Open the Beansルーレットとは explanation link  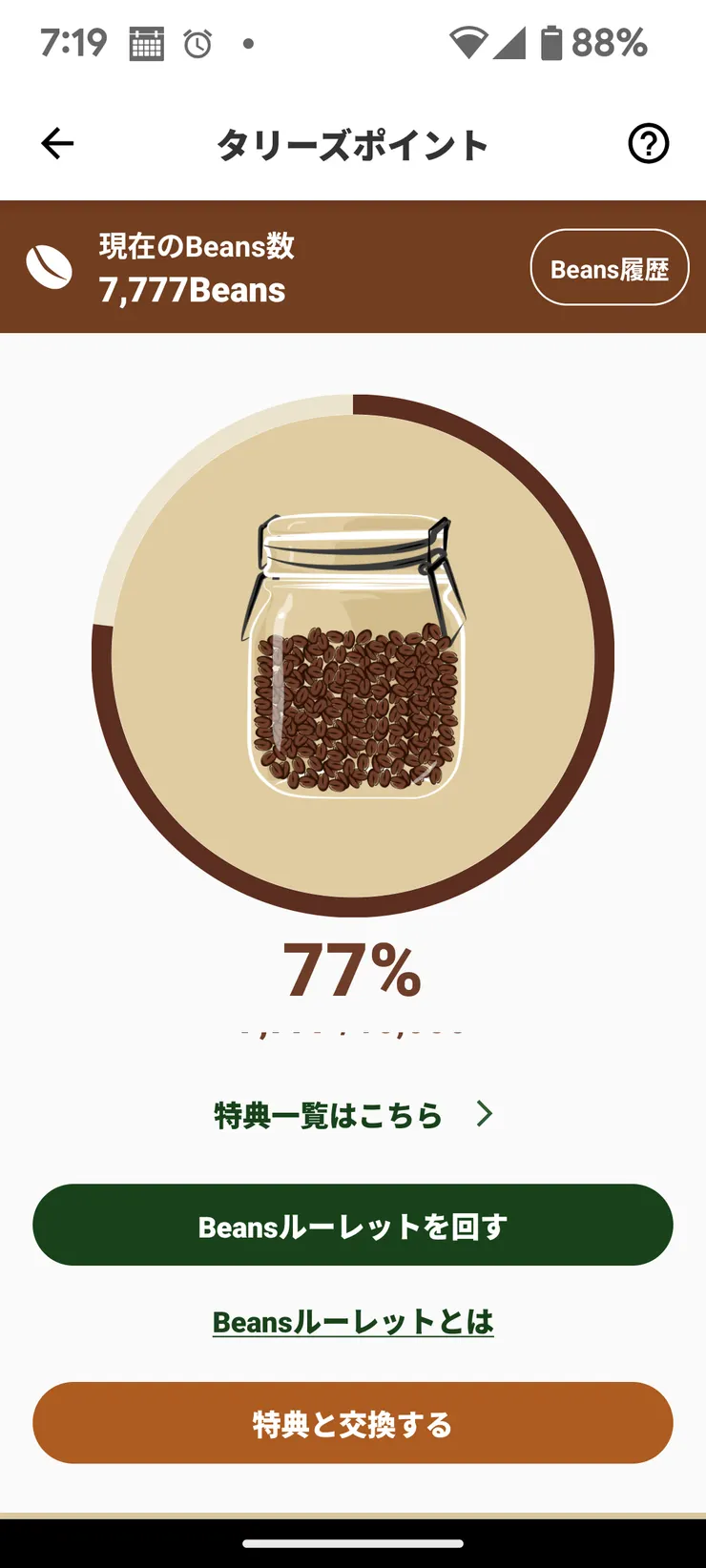point(353,1322)
